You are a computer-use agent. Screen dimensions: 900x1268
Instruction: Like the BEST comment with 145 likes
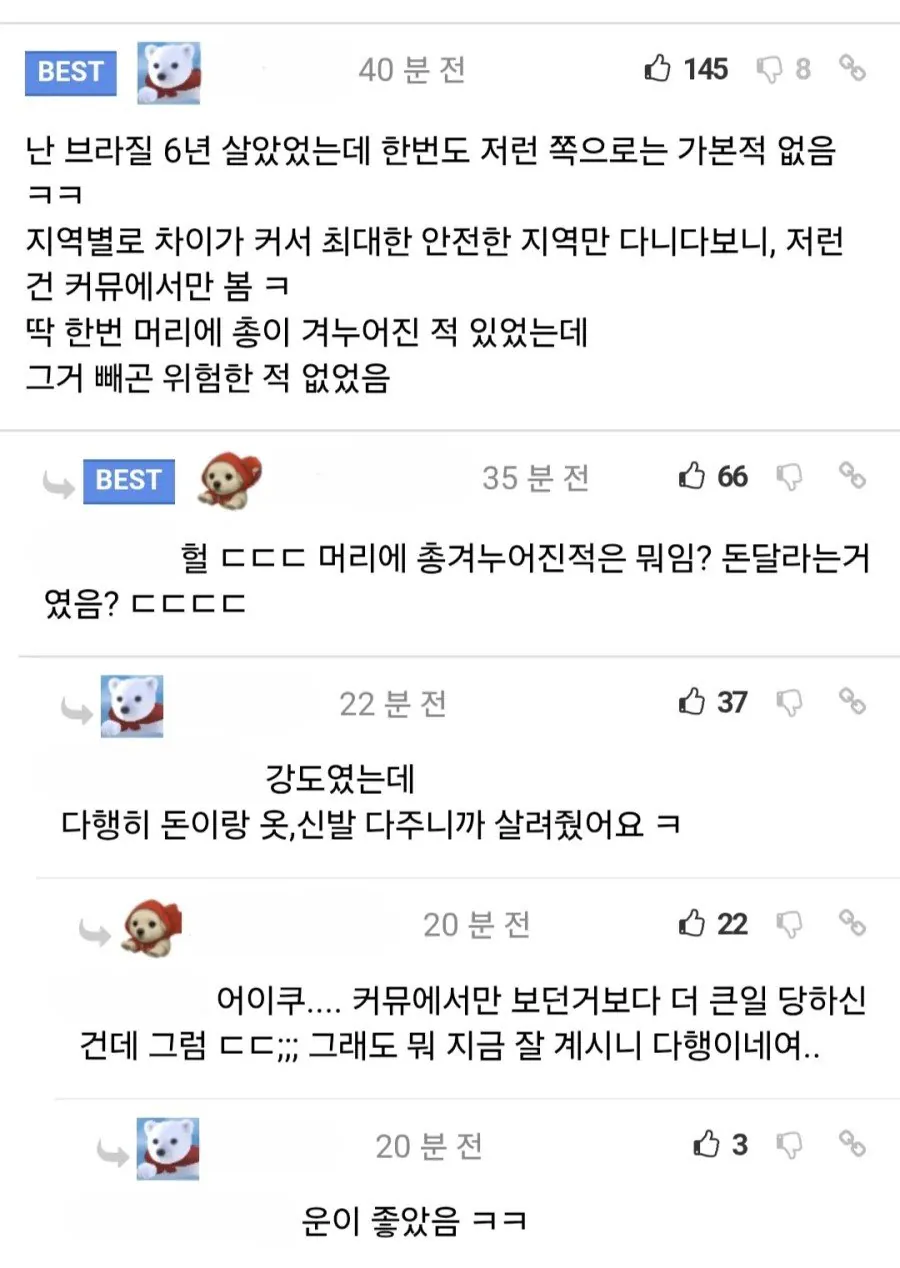[658, 69]
